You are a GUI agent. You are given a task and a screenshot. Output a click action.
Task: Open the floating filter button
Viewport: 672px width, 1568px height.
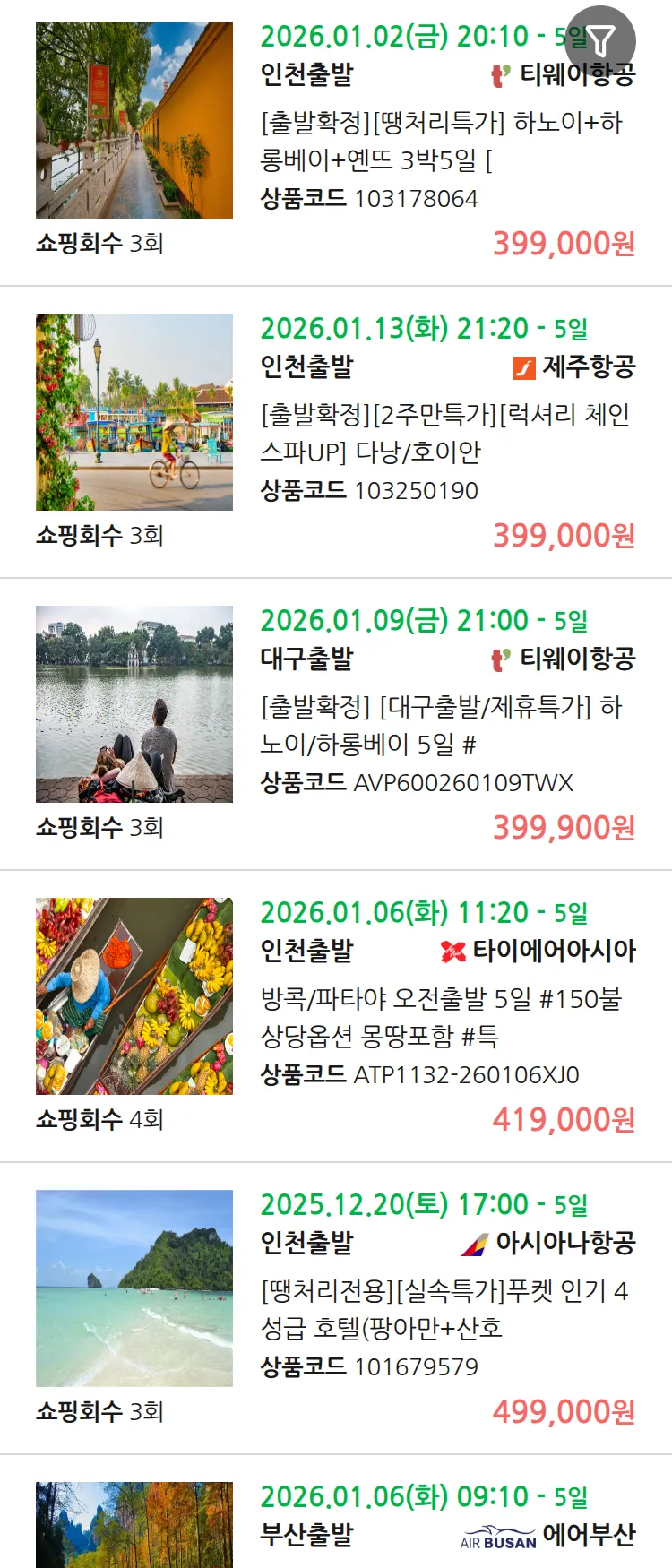pos(600,40)
